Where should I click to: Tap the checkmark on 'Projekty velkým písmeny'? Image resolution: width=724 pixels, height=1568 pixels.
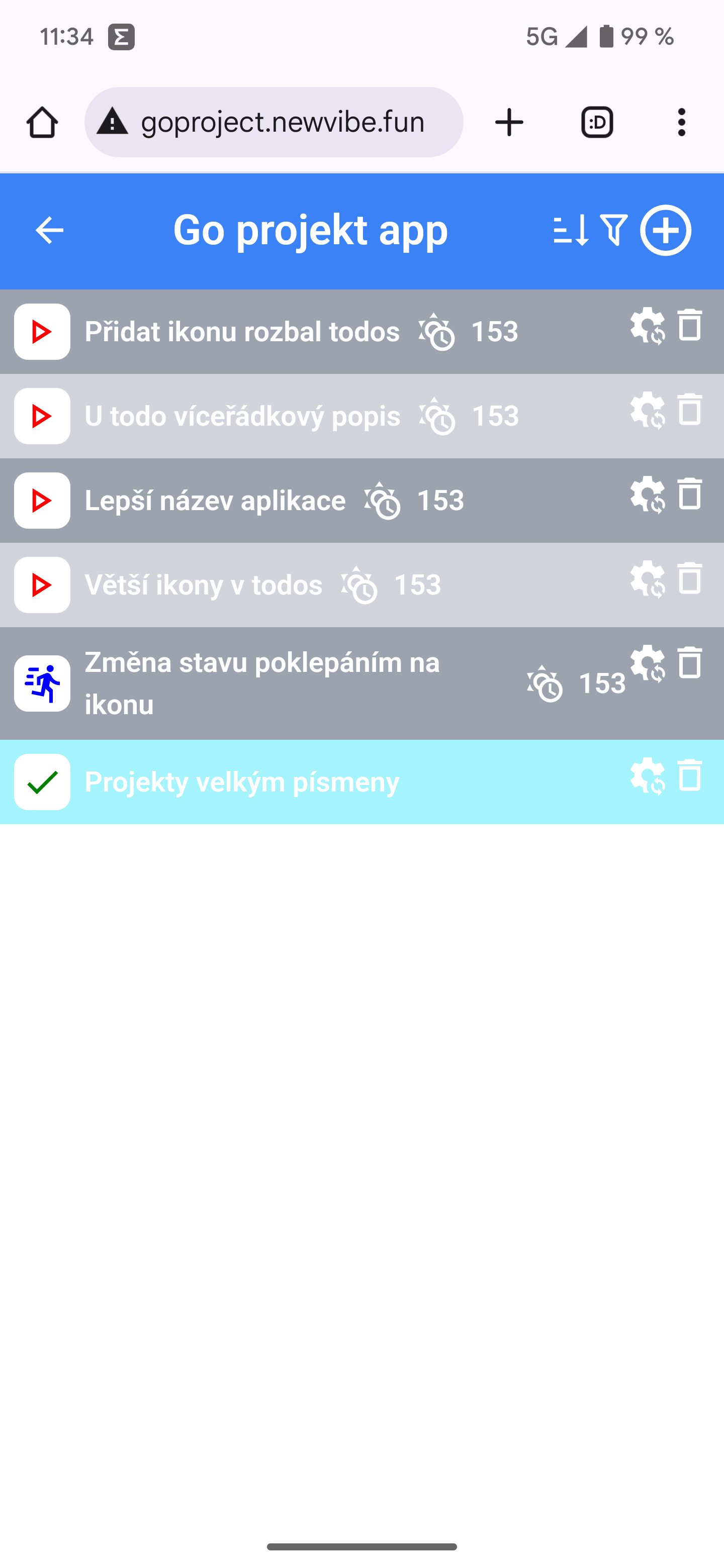(x=42, y=782)
